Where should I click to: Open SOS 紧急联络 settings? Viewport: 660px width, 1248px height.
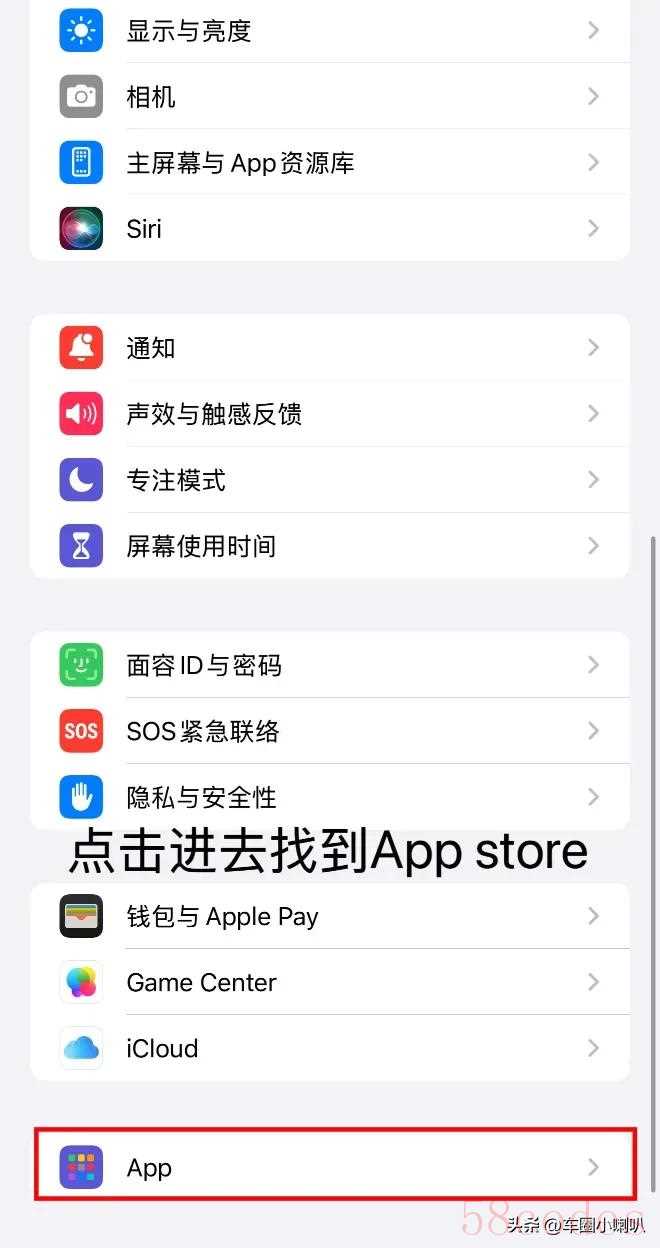pos(330,731)
